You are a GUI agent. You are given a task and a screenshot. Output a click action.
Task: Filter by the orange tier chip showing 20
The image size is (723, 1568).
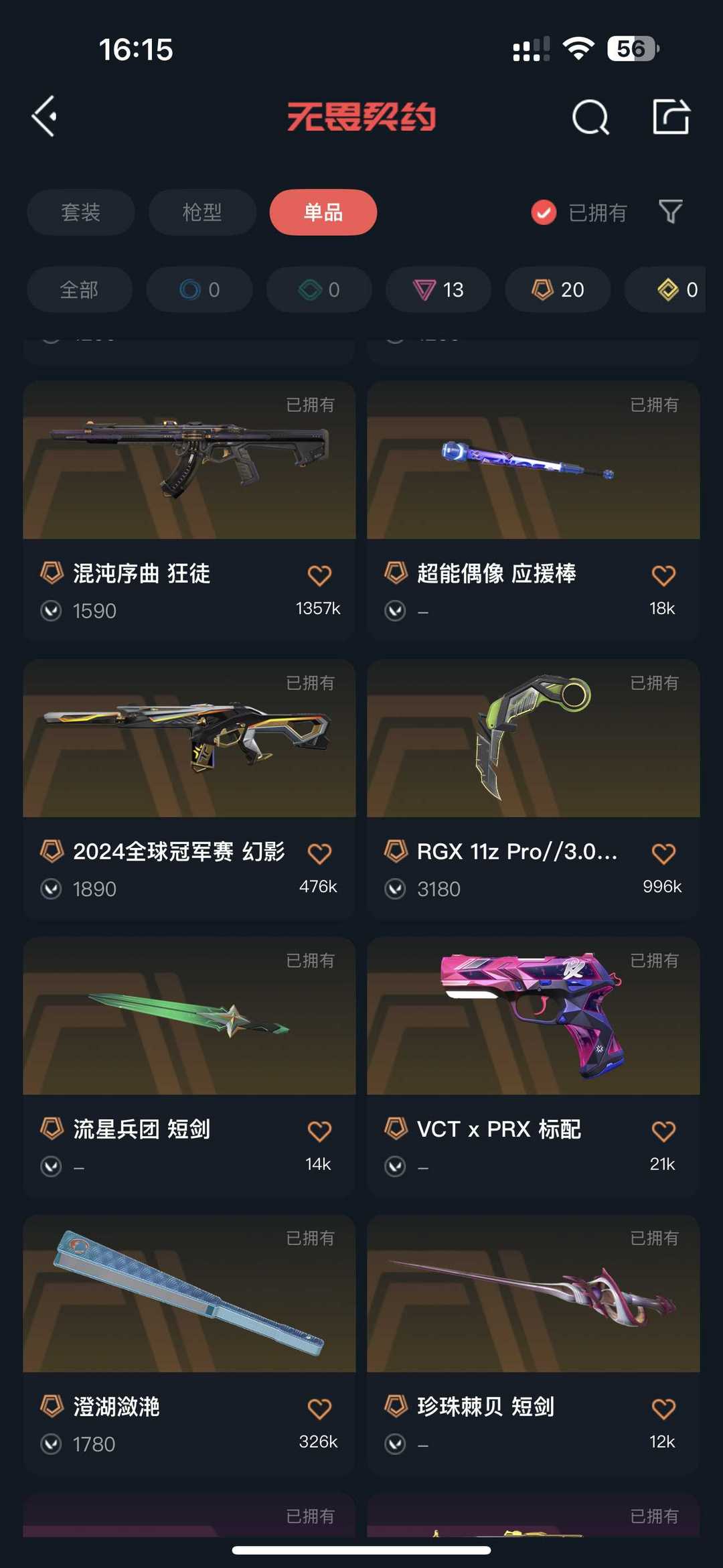point(558,289)
